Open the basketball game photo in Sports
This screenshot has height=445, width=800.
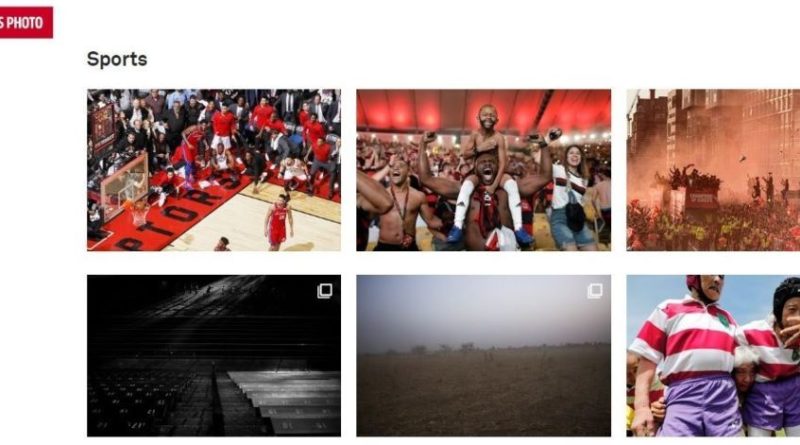[x=213, y=170]
